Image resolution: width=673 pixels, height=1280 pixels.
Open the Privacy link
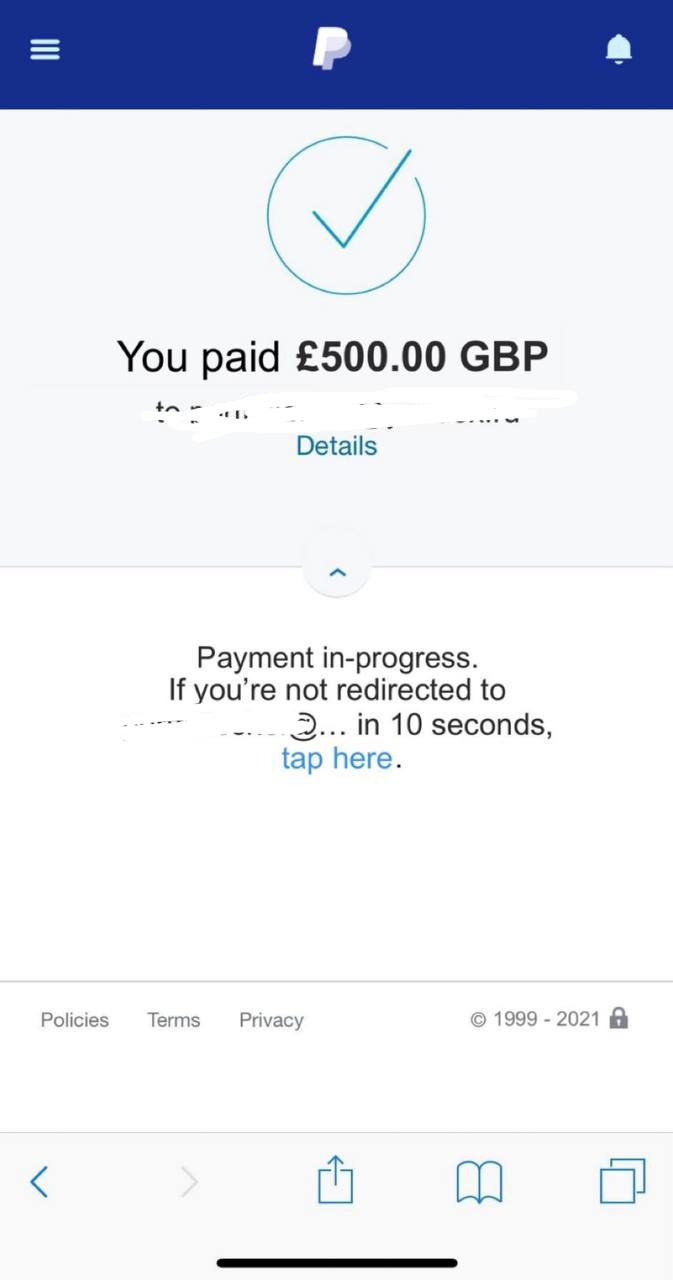click(x=271, y=1020)
